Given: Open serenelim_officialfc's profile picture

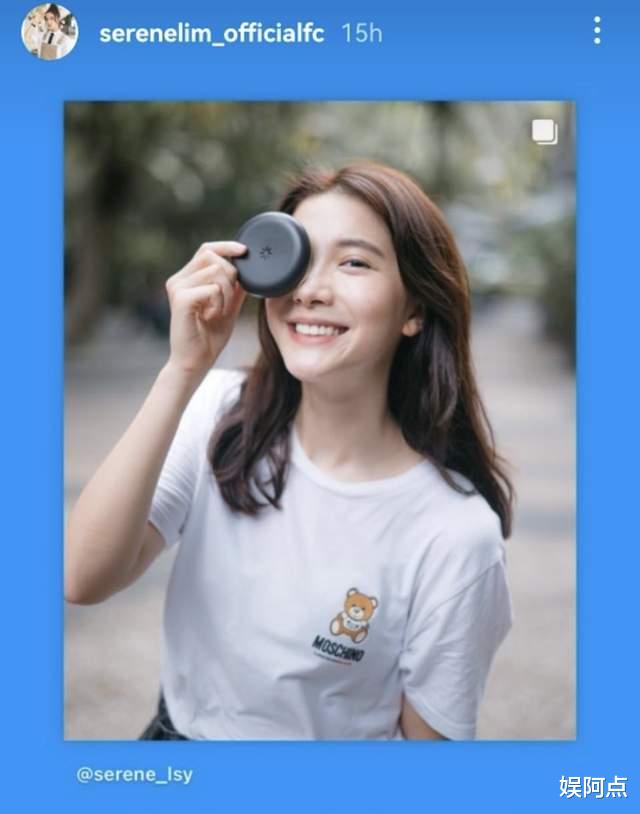Looking at the screenshot, I should click(49, 32).
